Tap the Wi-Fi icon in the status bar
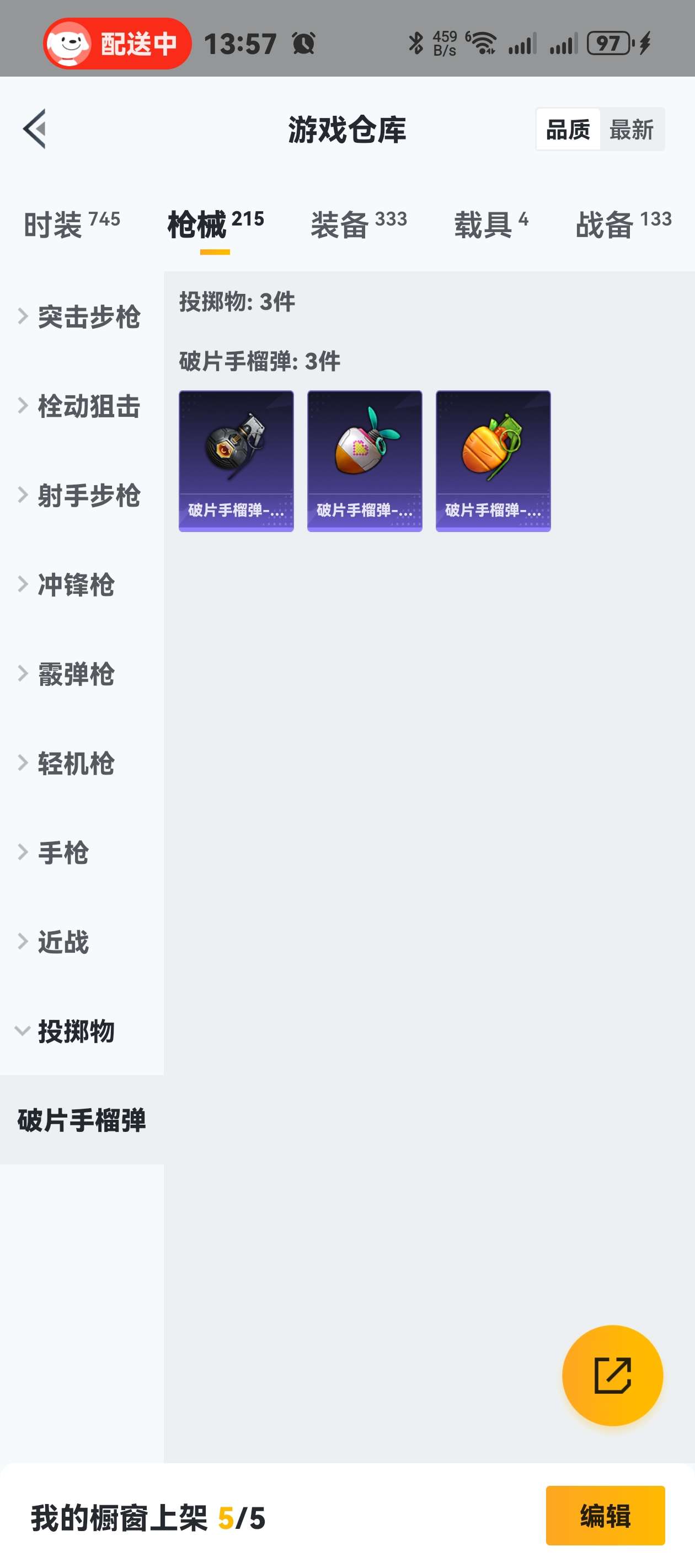 484,41
